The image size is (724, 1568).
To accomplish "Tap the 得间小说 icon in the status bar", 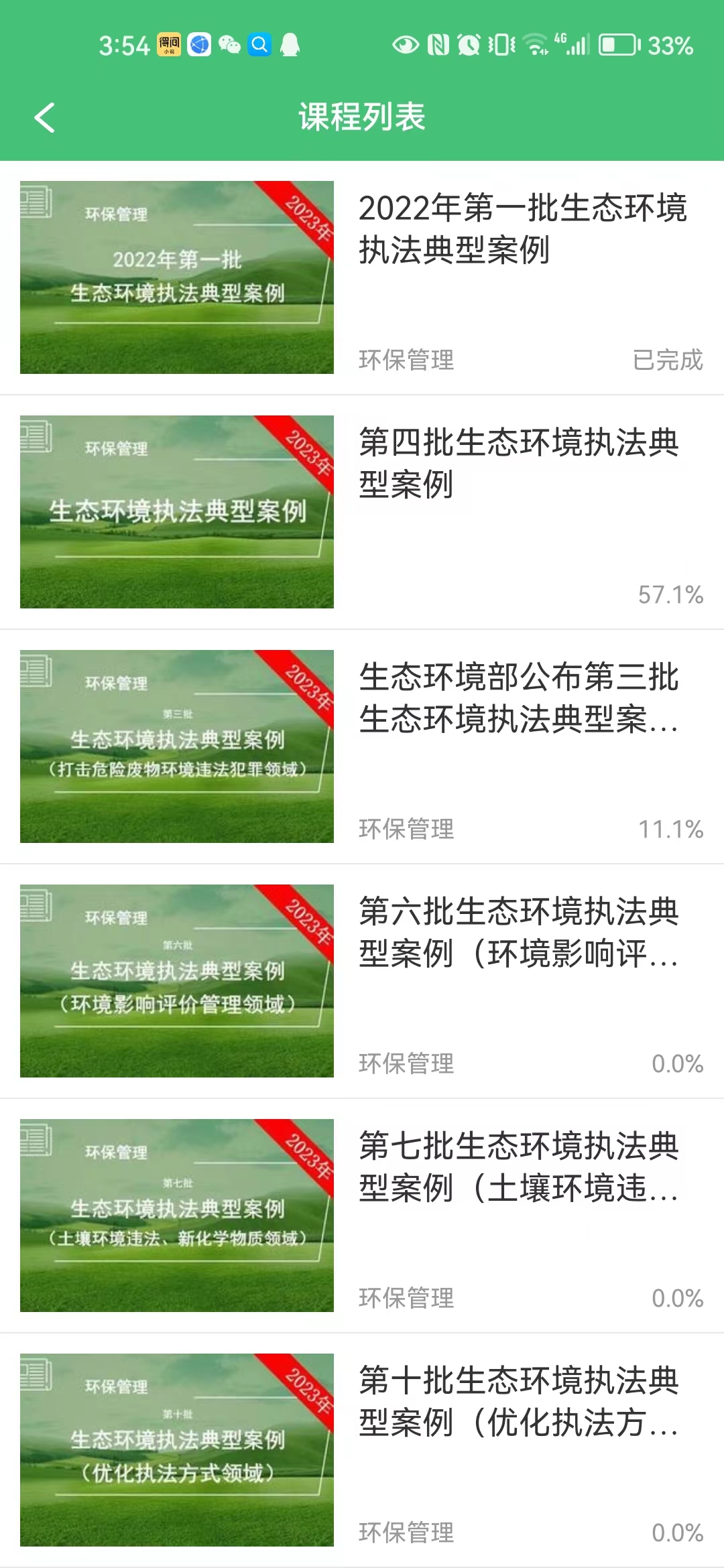I will pyautogui.click(x=168, y=45).
